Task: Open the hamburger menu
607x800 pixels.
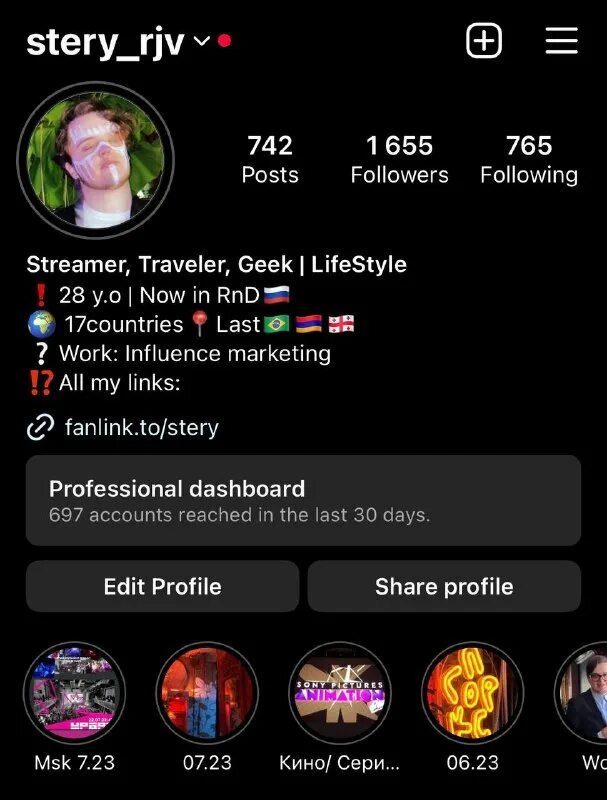Action: click(x=562, y=41)
